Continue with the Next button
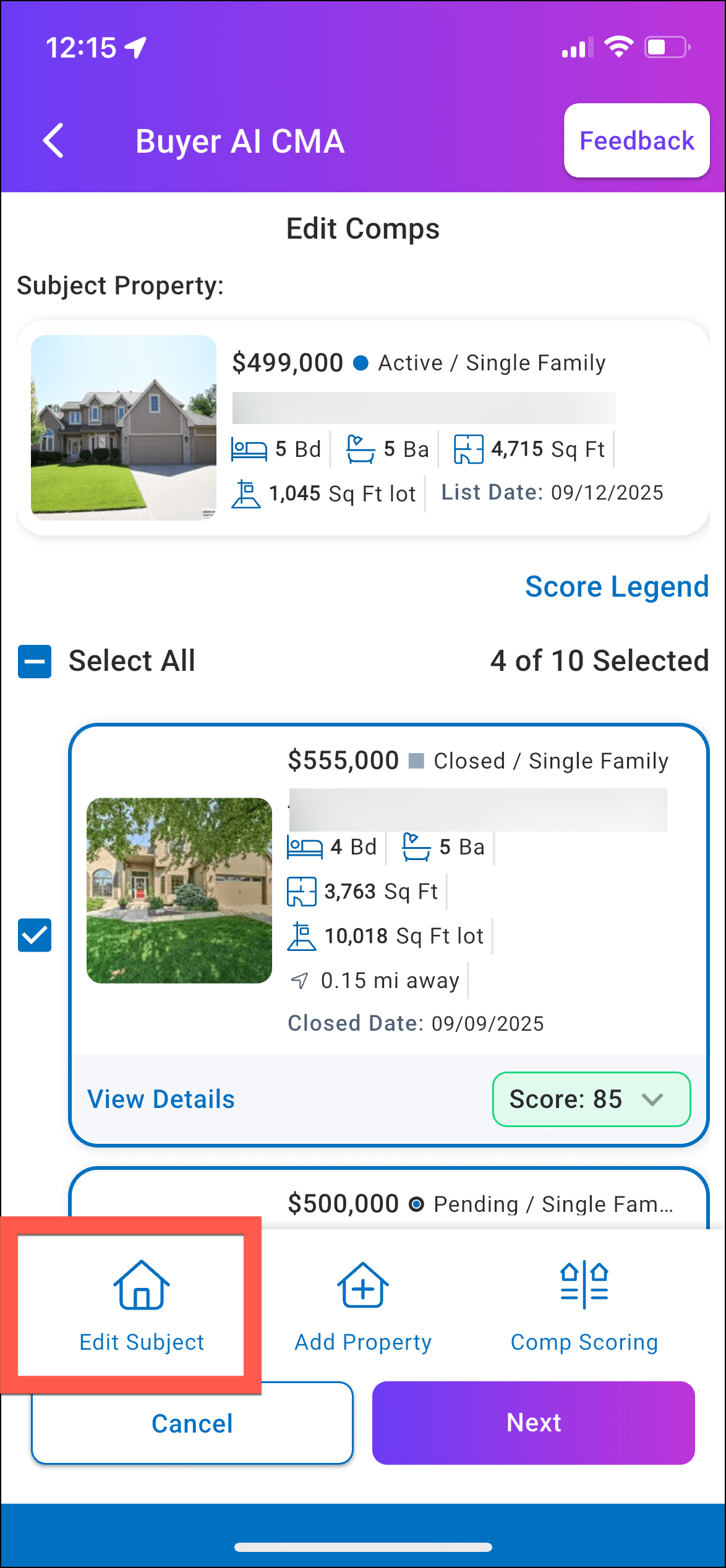Viewport: 726px width, 1568px height. pos(533,1423)
